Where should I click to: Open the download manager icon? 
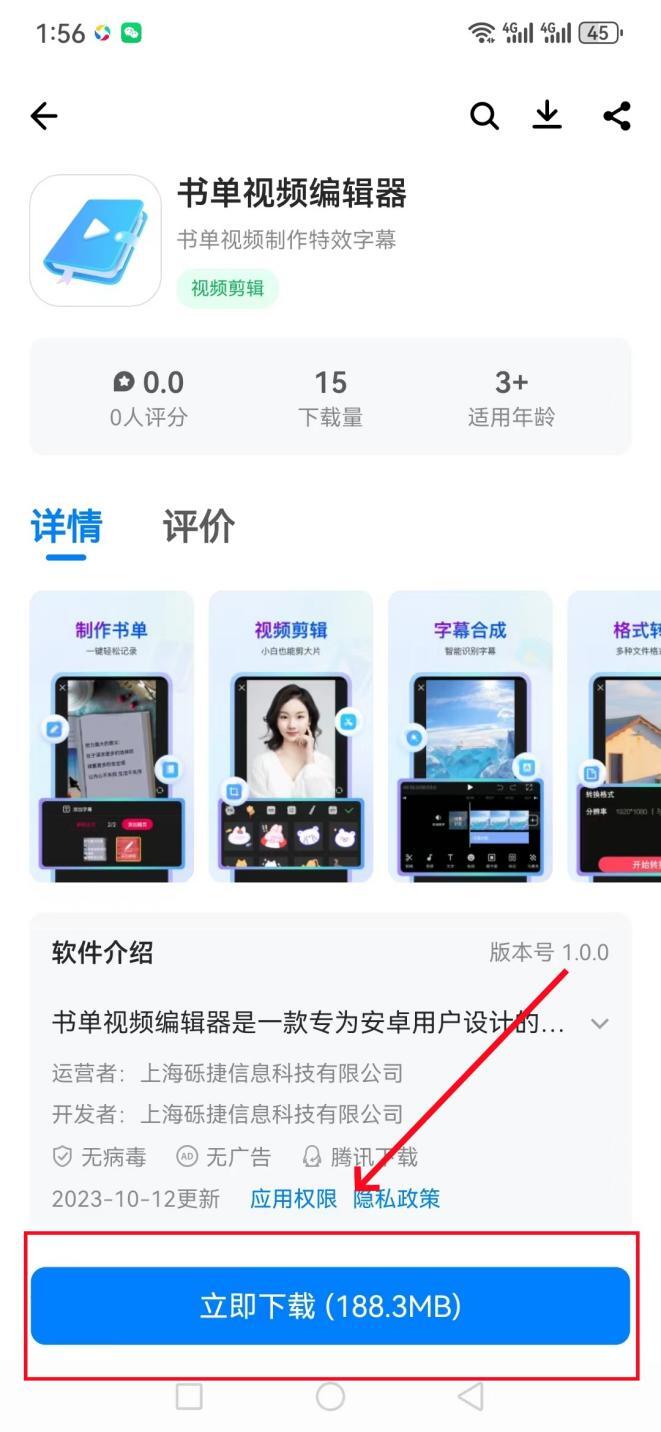pyautogui.click(x=547, y=116)
